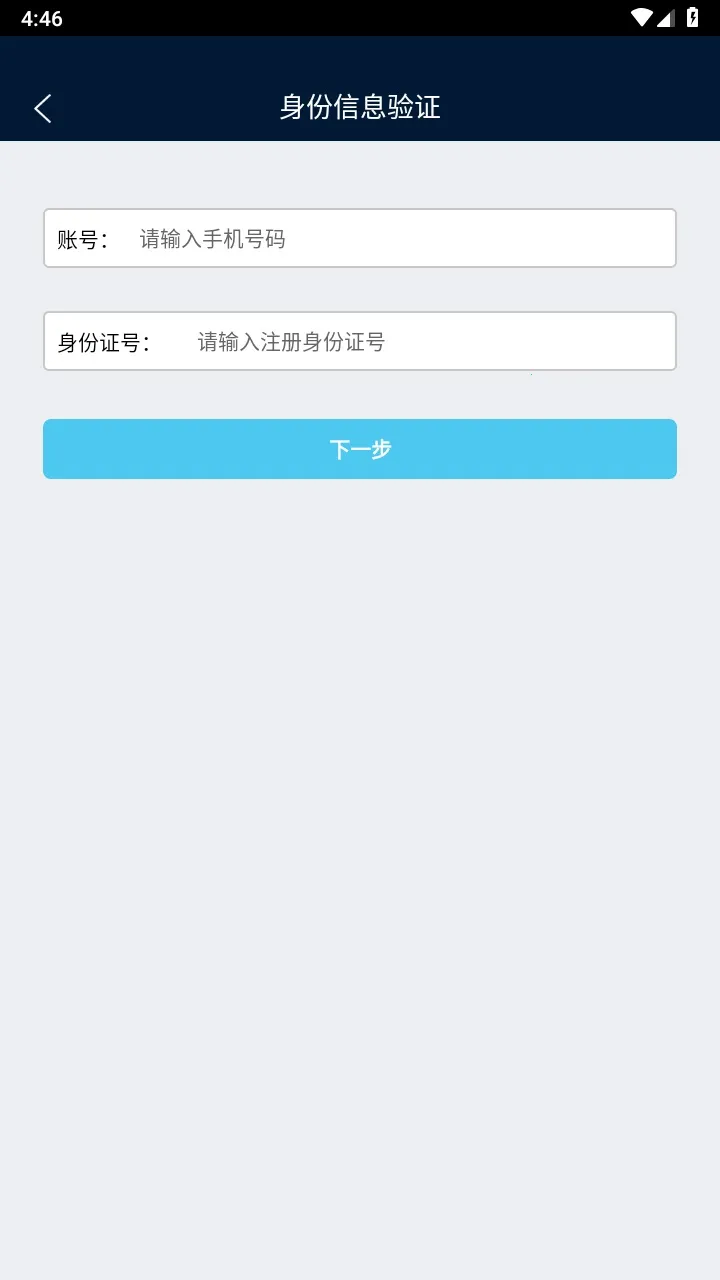Image resolution: width=720 pixels, height=1280 pixels.
Task: Tap the 账号 phone number field
Action: point(400,239)
